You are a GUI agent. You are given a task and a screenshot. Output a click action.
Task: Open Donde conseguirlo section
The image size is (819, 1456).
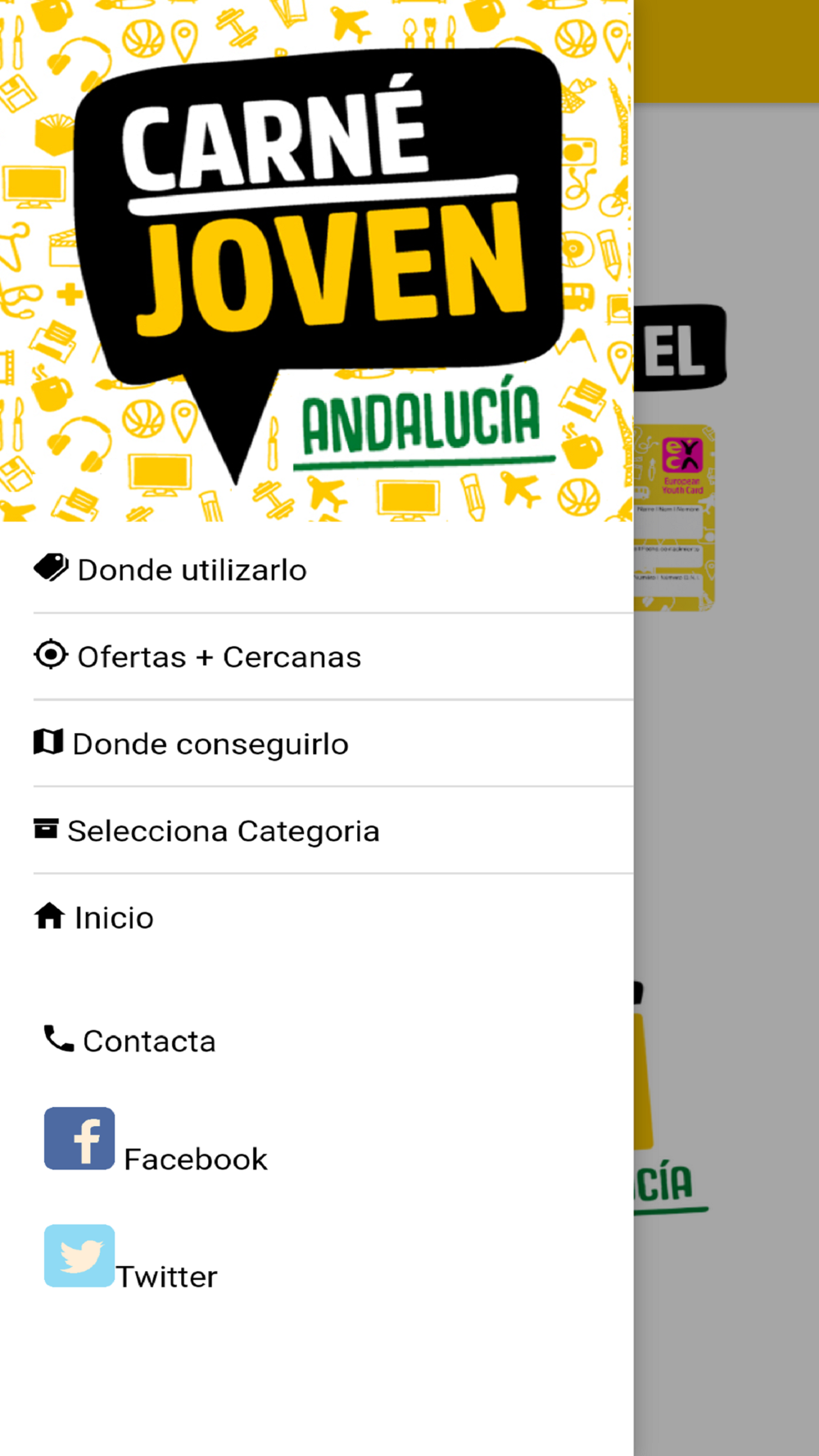coord(210,744)
